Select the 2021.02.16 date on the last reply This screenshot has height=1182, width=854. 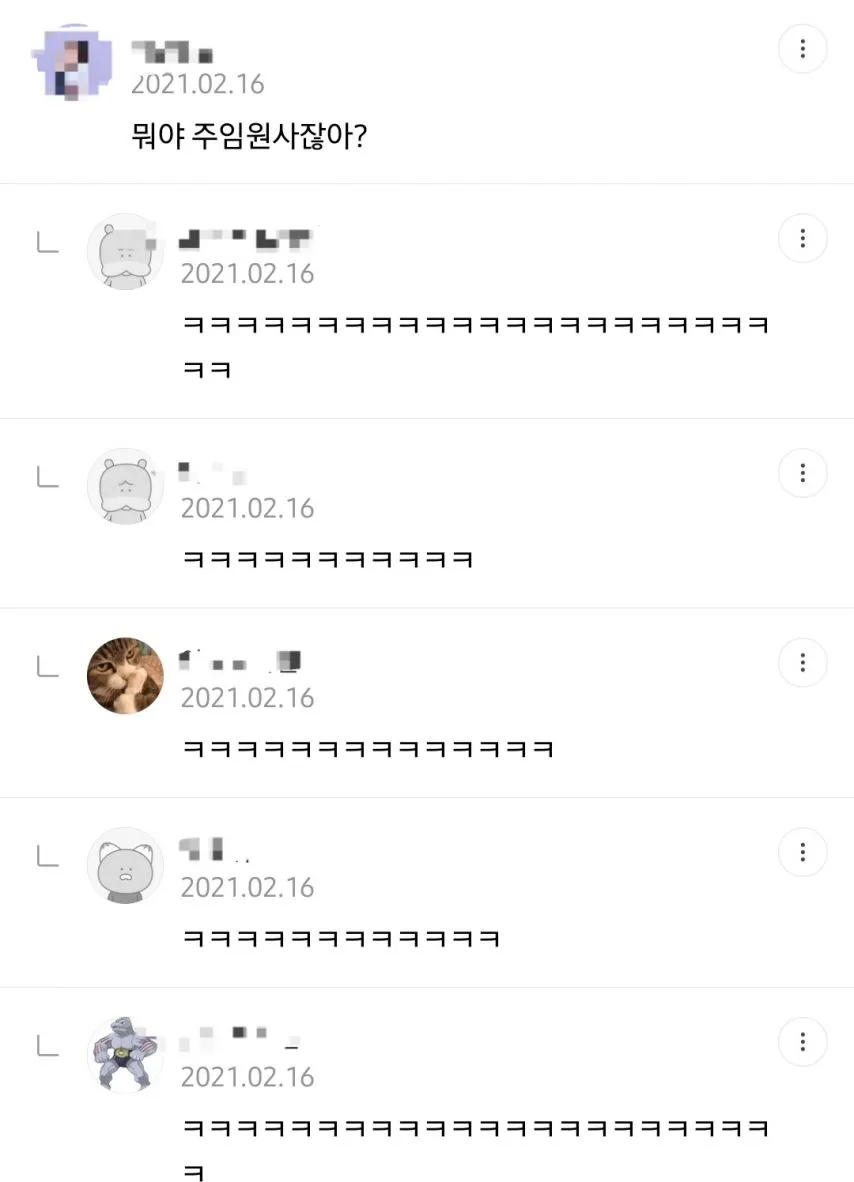pyautogui.click(x=248, y=1077)
